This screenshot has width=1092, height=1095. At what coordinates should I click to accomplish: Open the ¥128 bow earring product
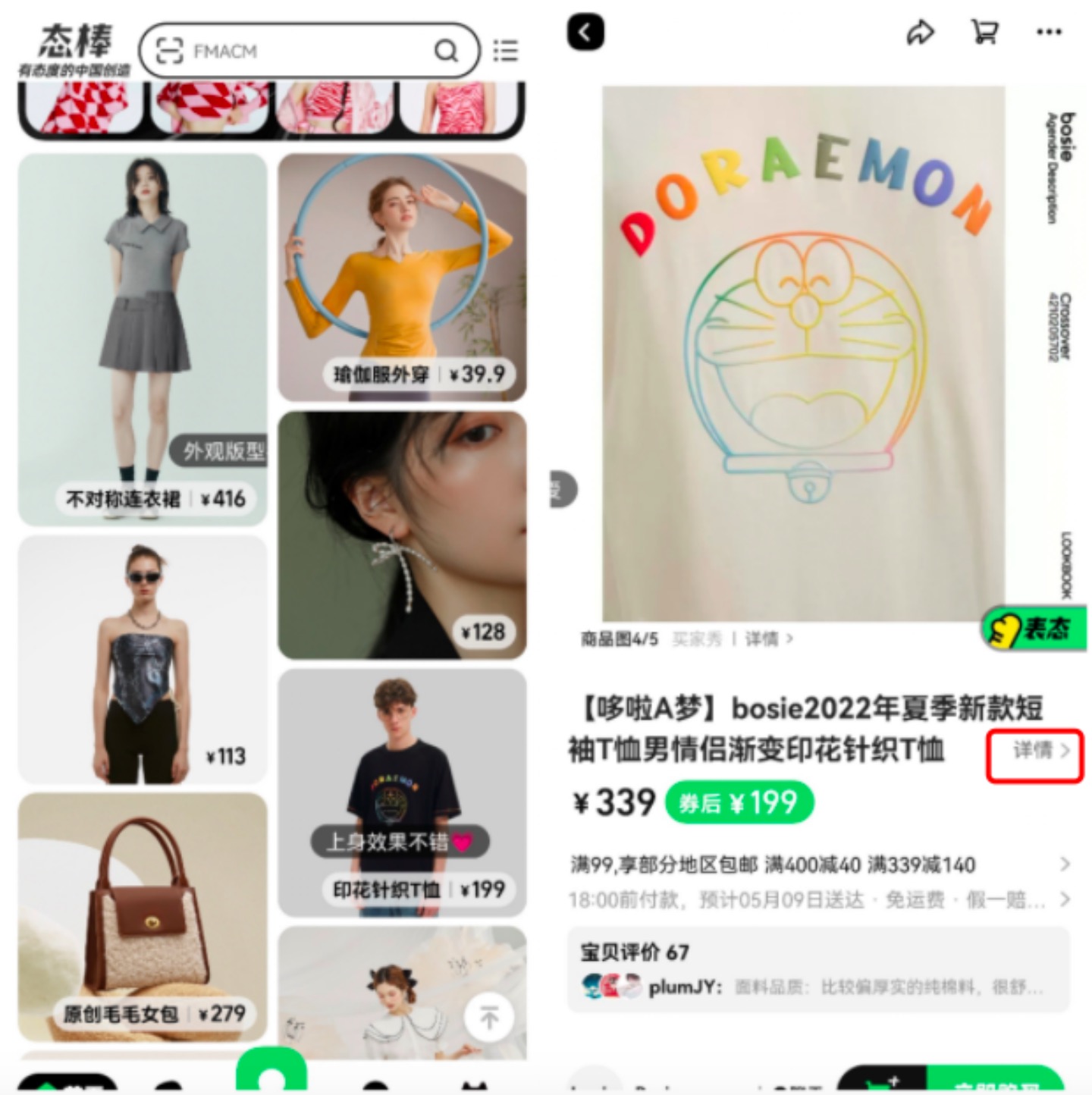pos(402,535)
